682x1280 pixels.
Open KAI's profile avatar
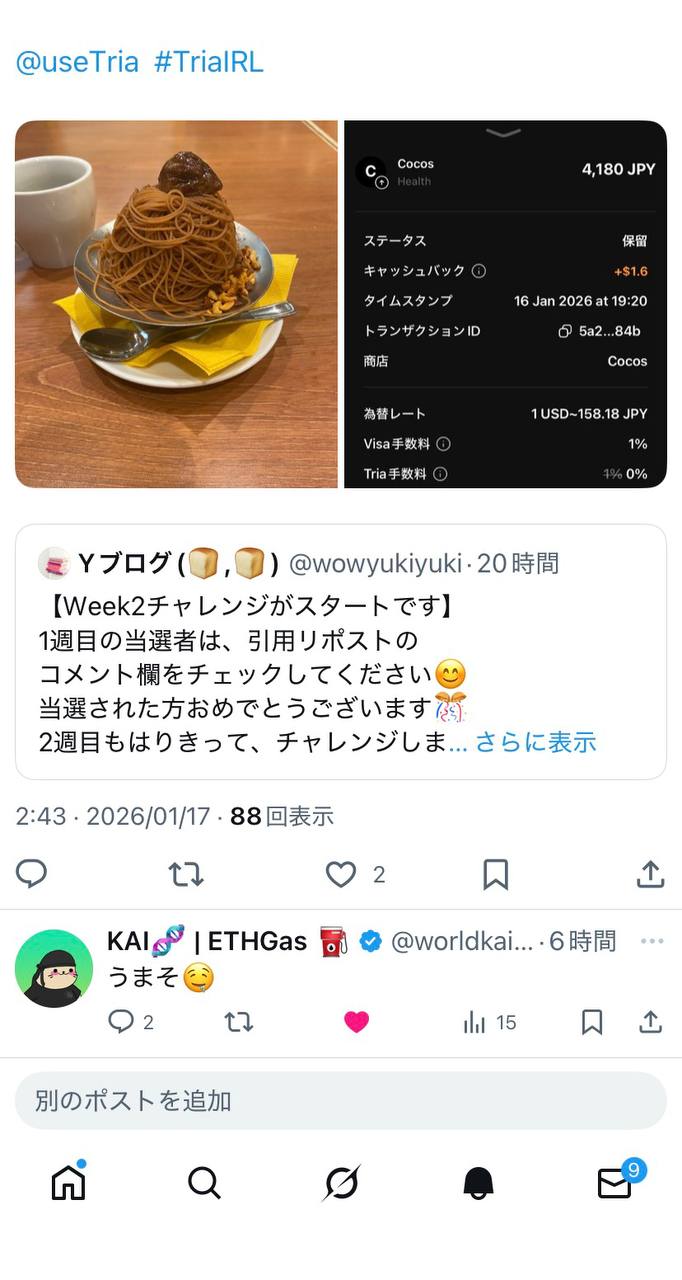[54, 968]
